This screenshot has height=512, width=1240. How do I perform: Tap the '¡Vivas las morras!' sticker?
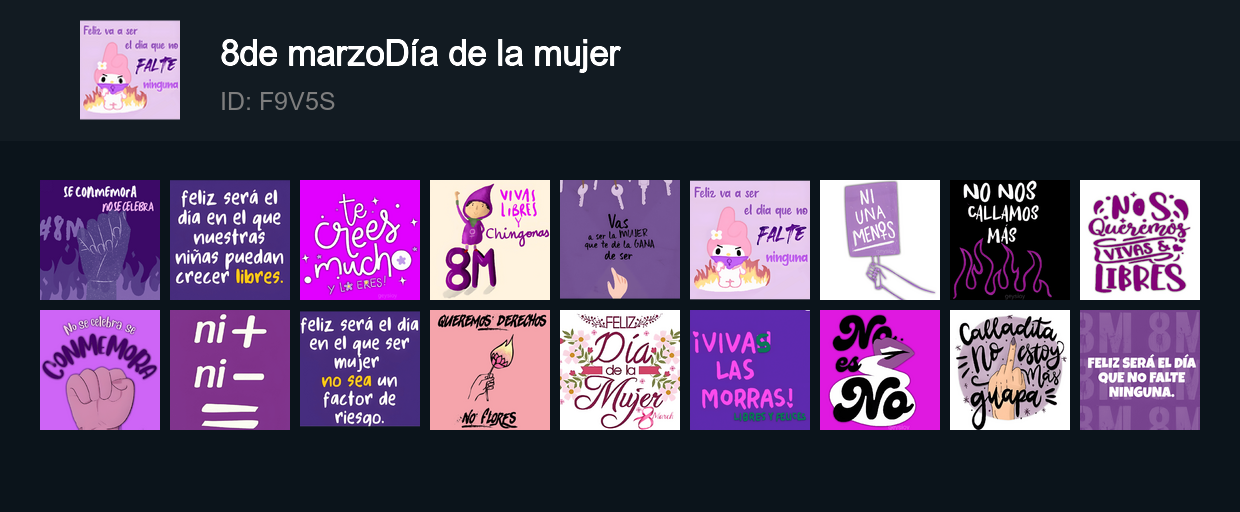pos(750,370)
